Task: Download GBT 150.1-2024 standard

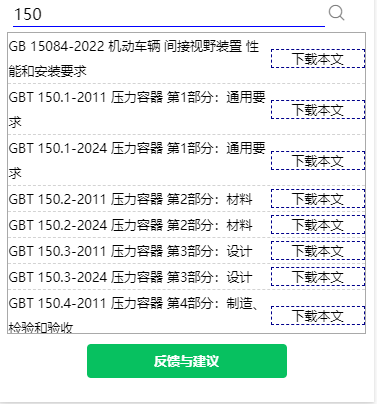Action: click(318, 161)
